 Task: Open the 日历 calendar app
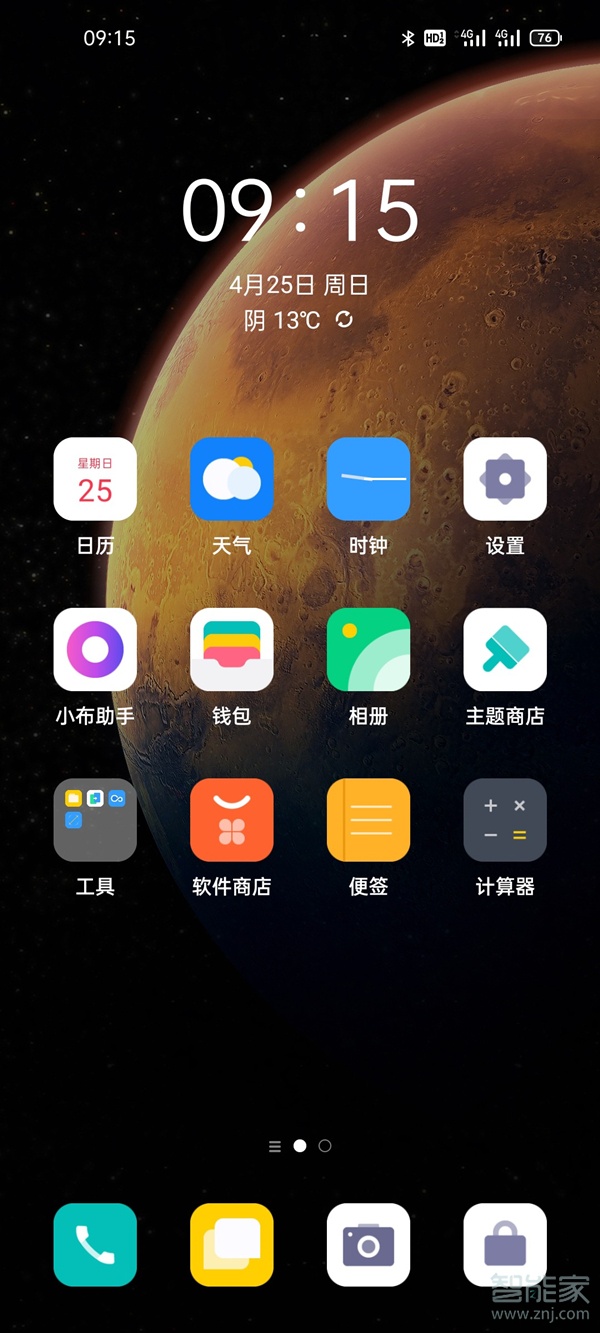[95, 479]
